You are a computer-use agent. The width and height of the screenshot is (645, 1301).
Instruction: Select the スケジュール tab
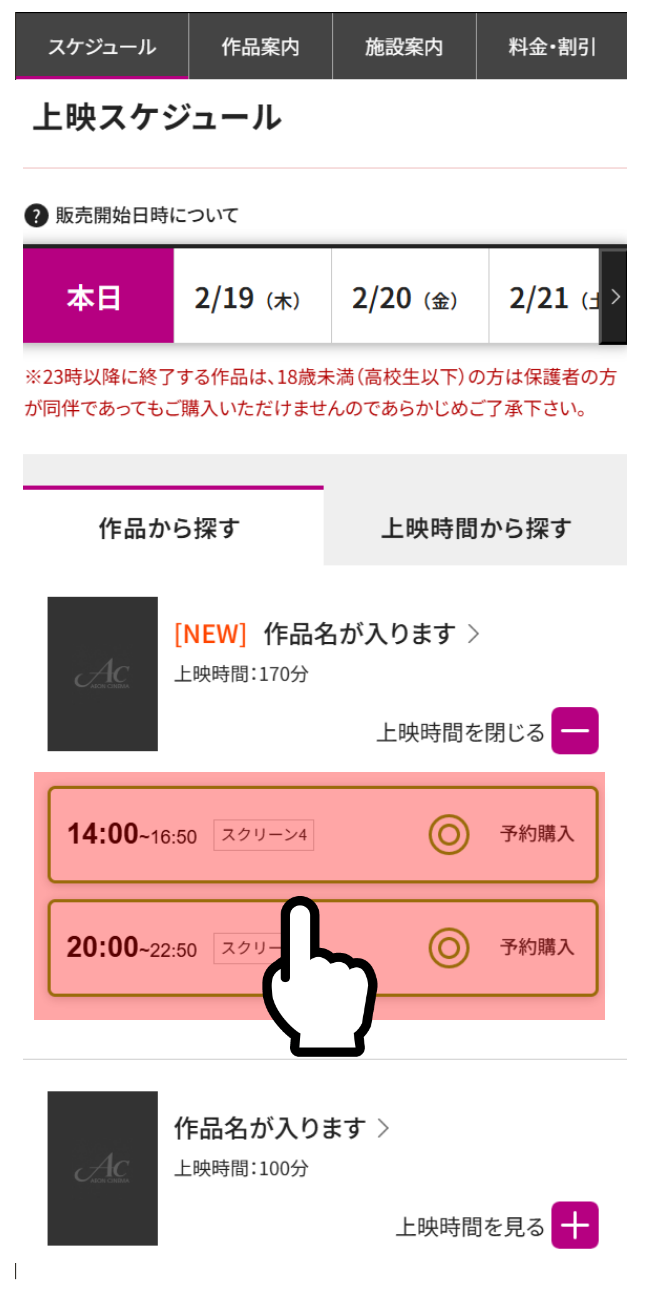(x=102, y=46)
